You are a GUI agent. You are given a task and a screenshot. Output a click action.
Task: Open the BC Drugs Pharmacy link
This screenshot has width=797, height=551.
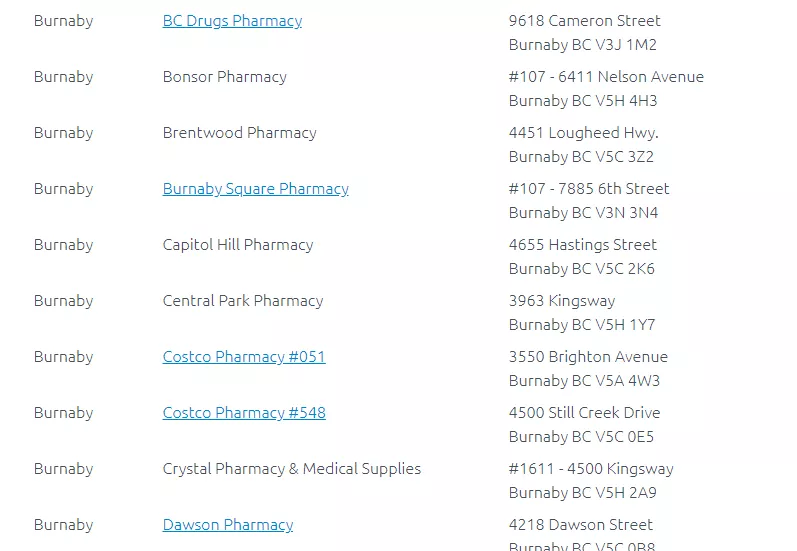tap(232, 21)
